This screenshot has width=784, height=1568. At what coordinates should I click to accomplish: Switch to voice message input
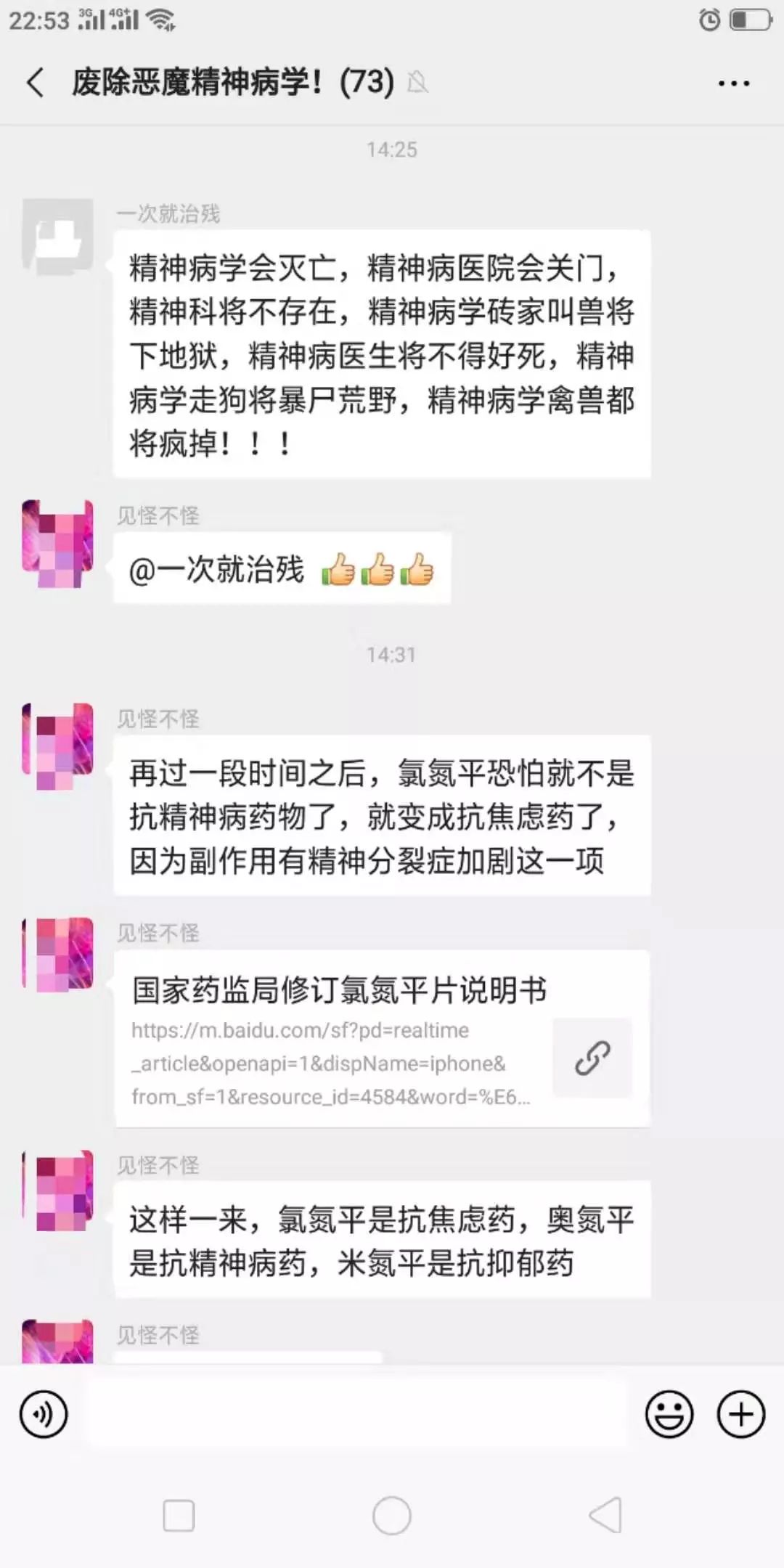pos(44,1414)
